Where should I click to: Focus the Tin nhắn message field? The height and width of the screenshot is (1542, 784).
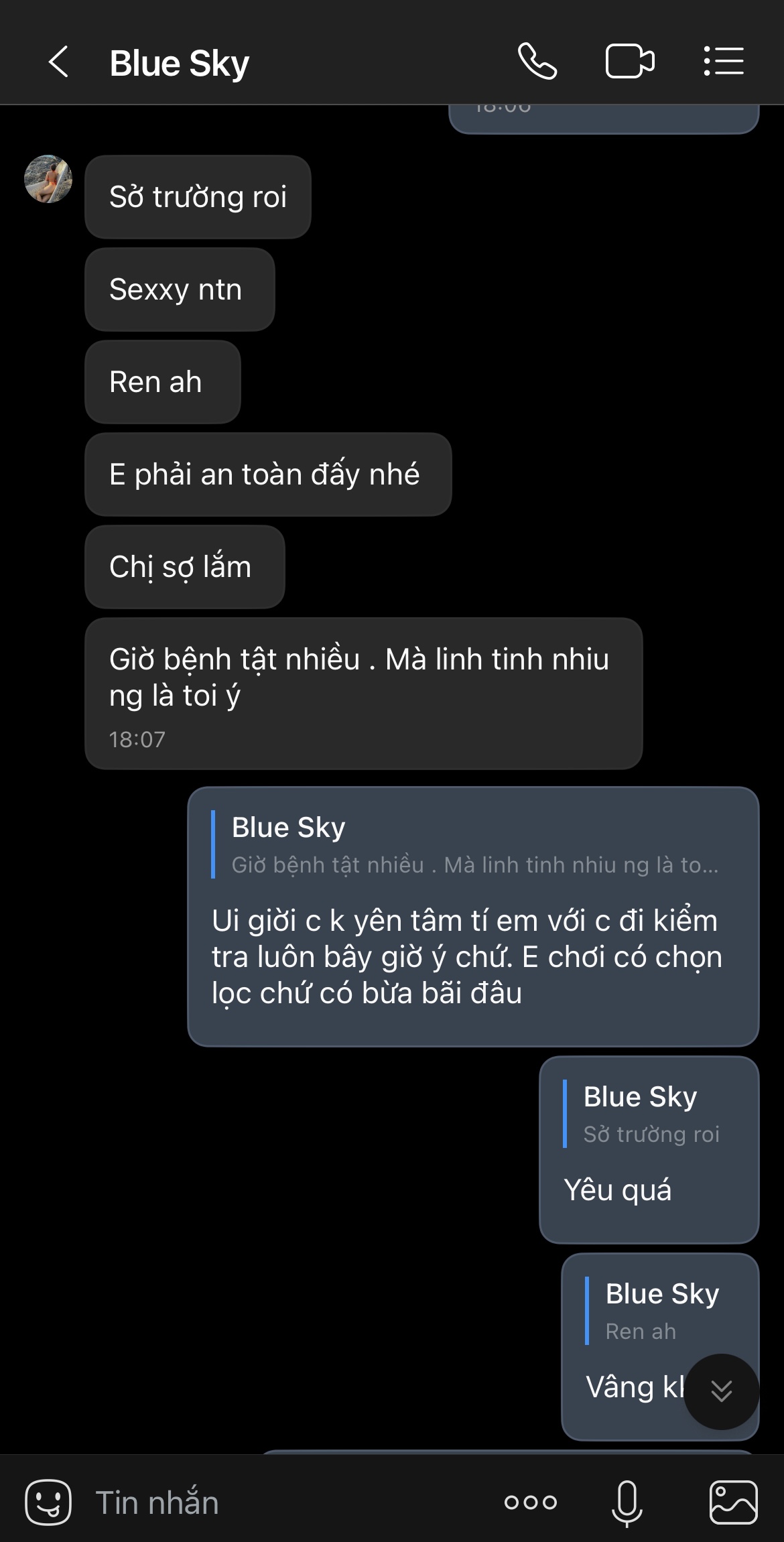[x=281, y=1502]
